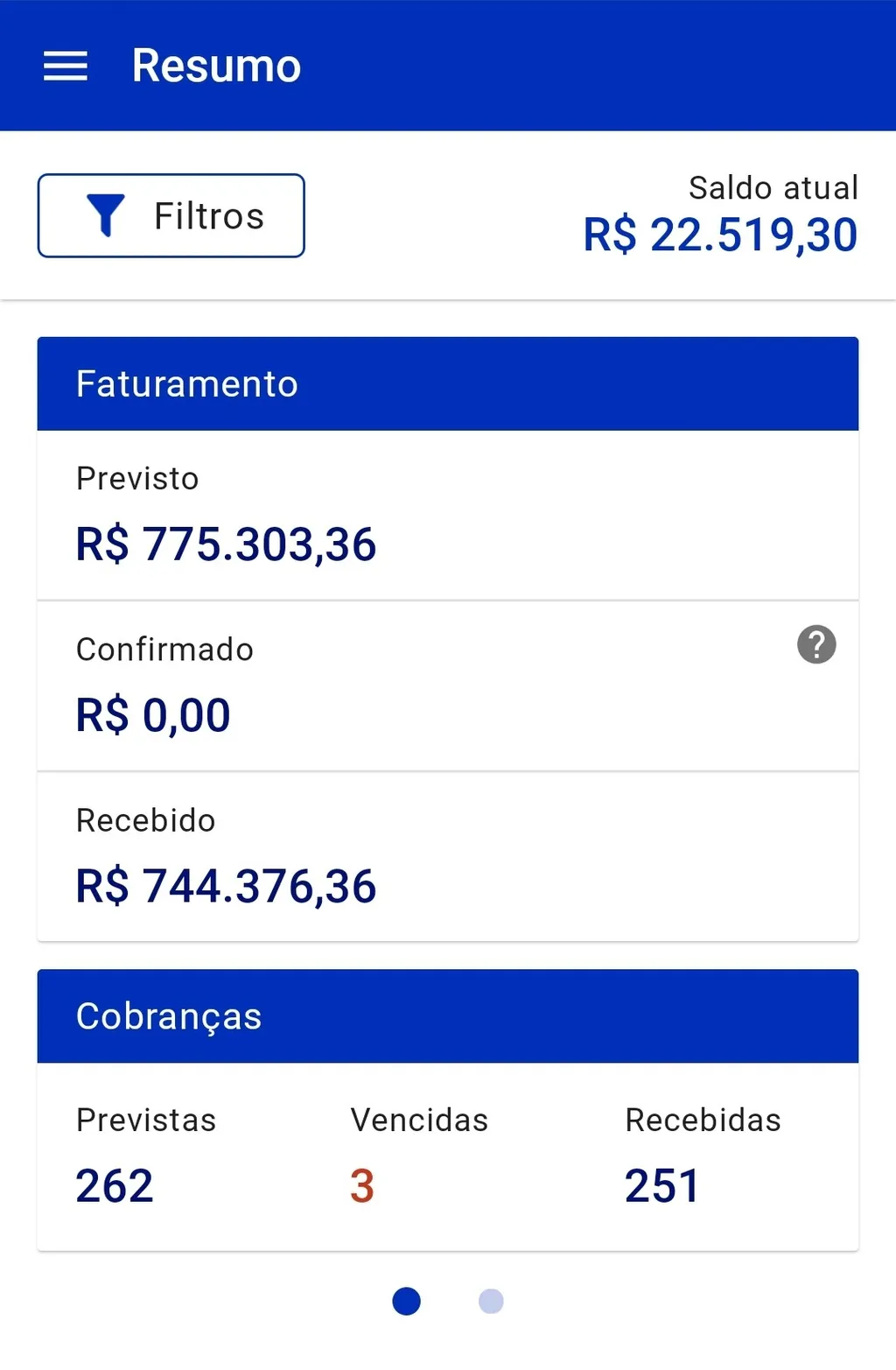Tap the Saldo atual balance value
Screen dimensions: 896x1370
pyautogui.click(x=719, y=235)
